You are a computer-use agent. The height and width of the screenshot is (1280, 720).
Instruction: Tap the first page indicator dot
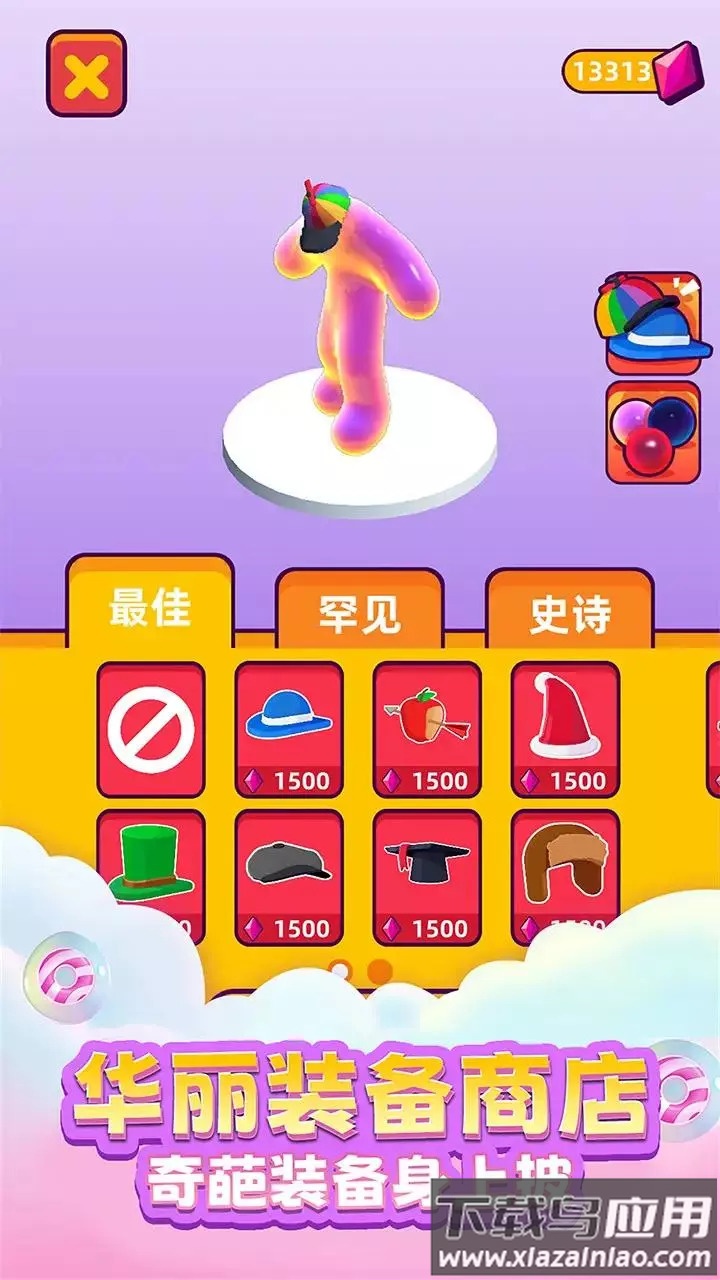tap(342, 968)
